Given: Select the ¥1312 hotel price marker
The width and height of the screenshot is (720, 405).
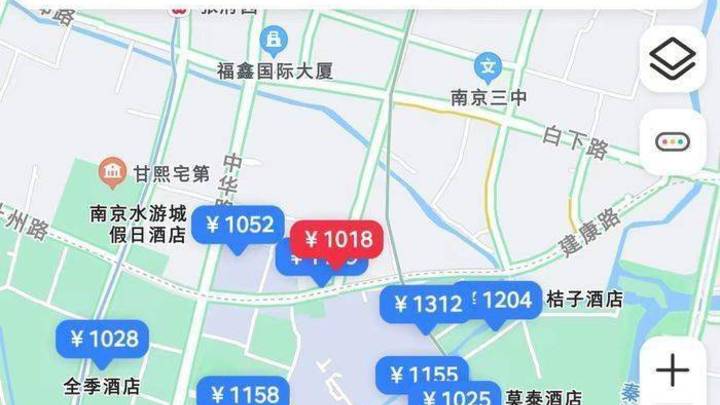Looking at the screenshot, I should tap(422, 303).
